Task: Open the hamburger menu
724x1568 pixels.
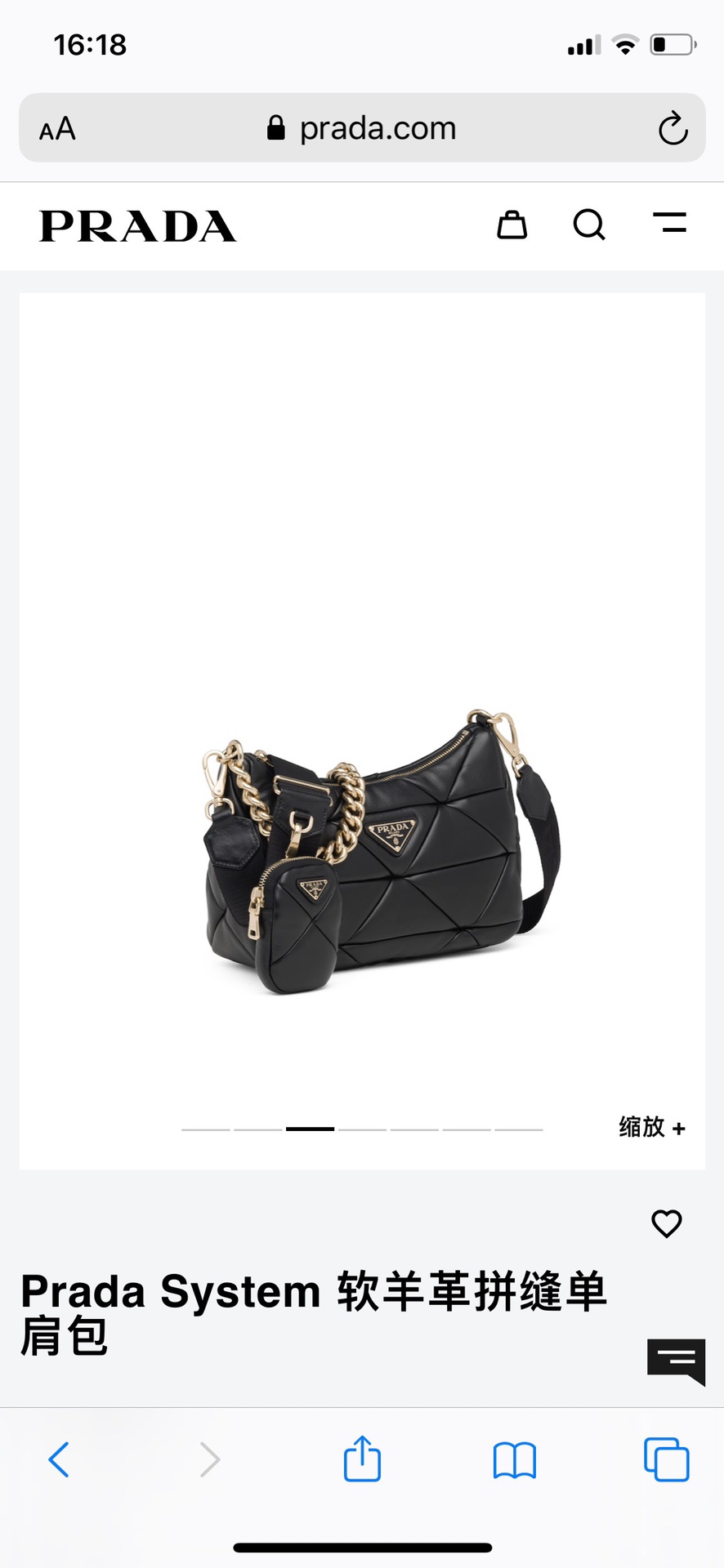Action: click(669, 222)
